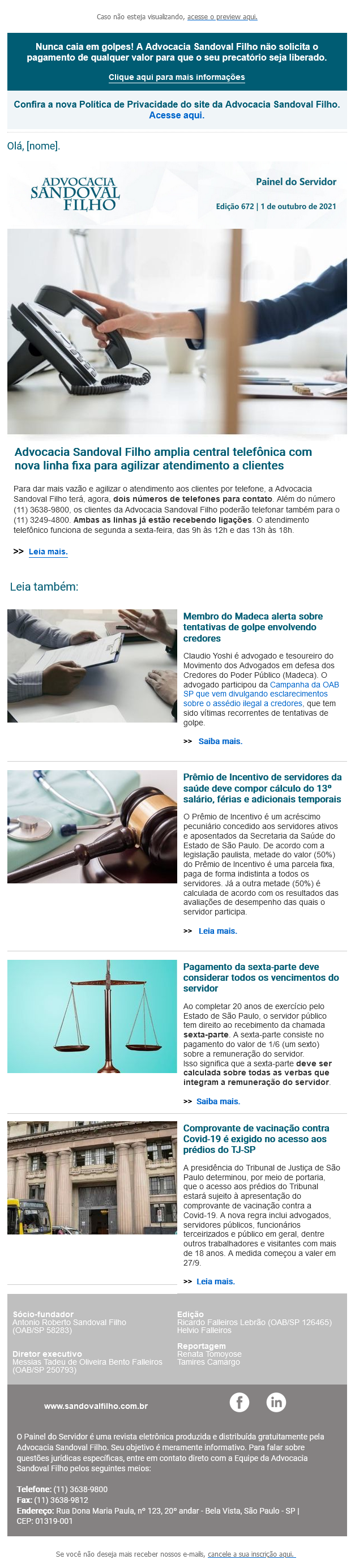Open 'Leia mais' under the central telefônica article
Viewport: 355px width, 1568px height.
(48, 552)
